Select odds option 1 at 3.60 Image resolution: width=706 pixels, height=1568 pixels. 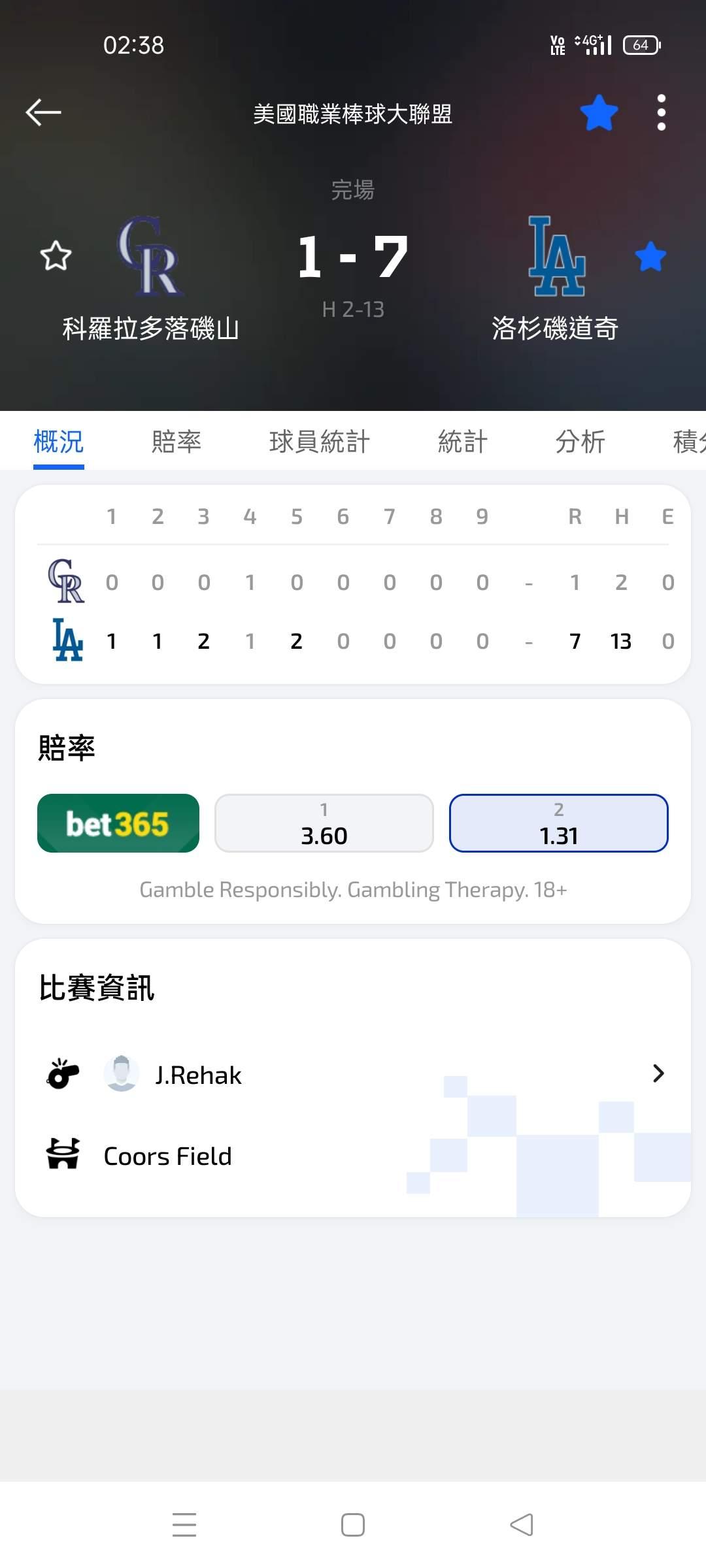pos(324,823)
